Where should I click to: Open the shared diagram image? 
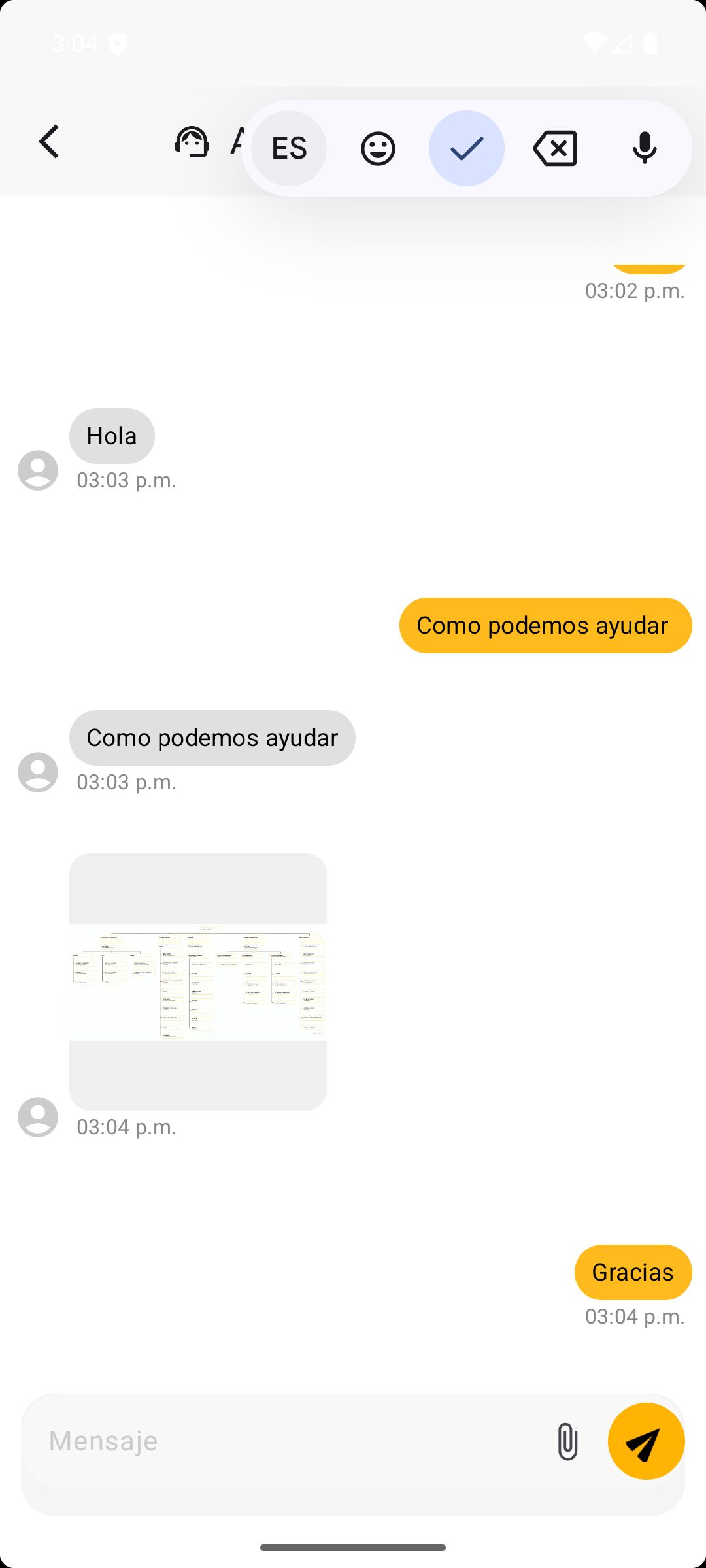198,981
